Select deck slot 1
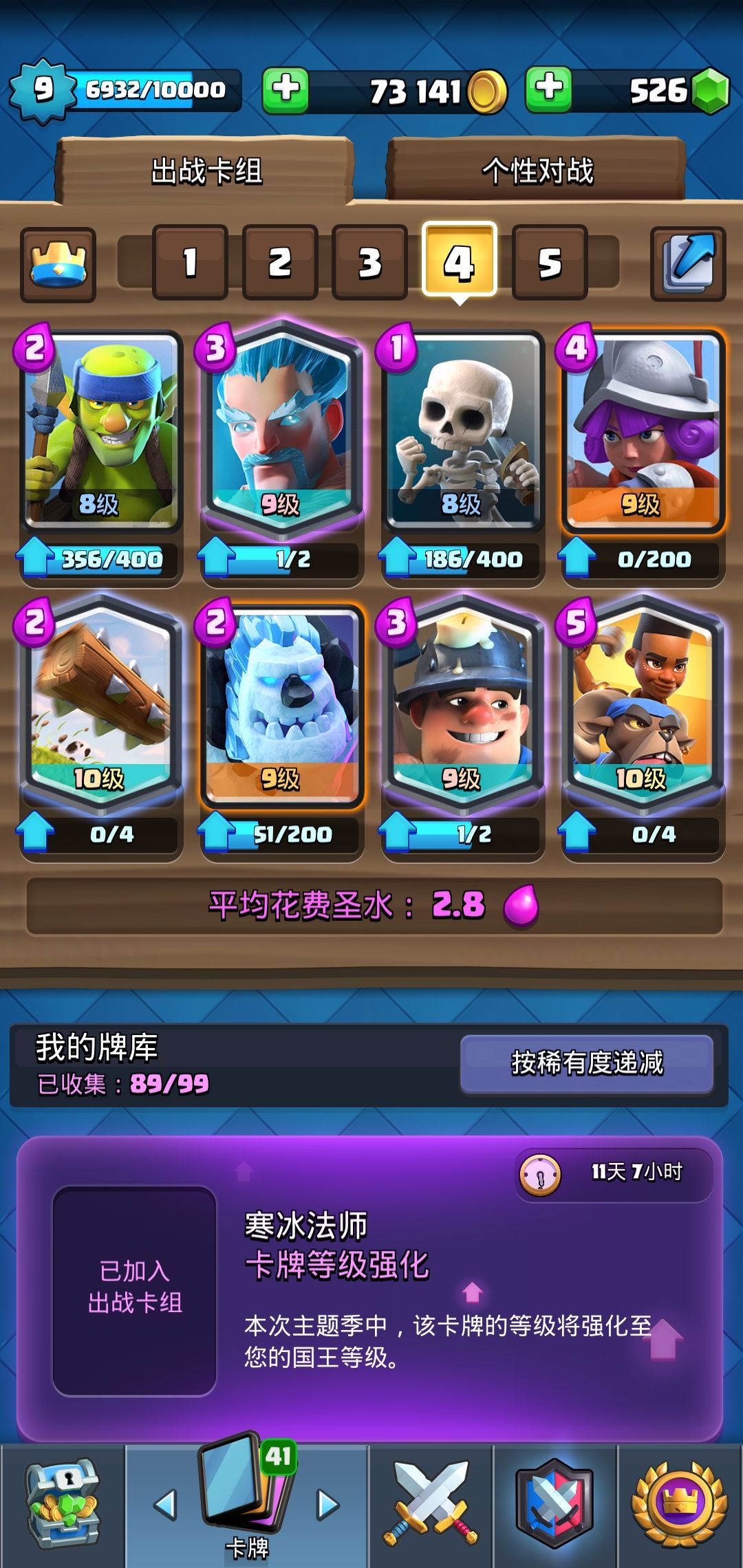 click(190, 262)
